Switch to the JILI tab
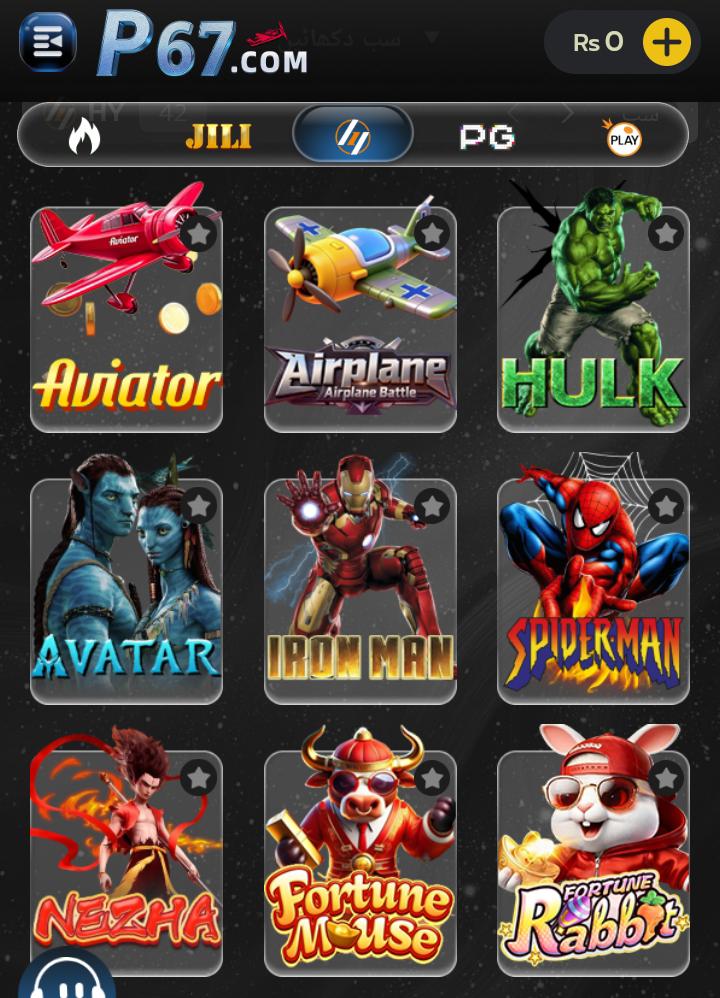The height and width of the screenshot is (998, 720). coord(218,136)
